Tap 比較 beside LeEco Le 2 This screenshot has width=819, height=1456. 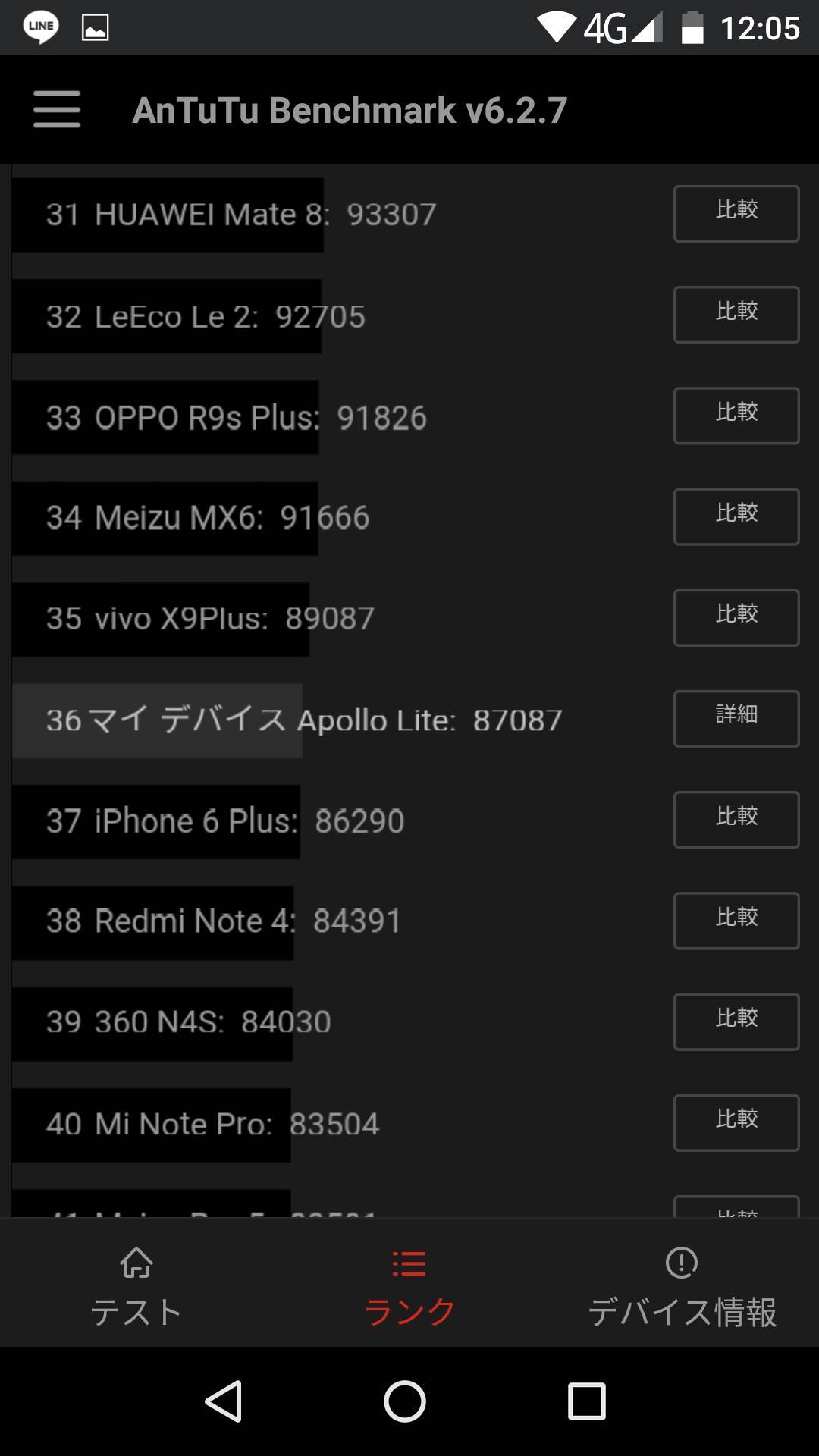click(736, 315)
